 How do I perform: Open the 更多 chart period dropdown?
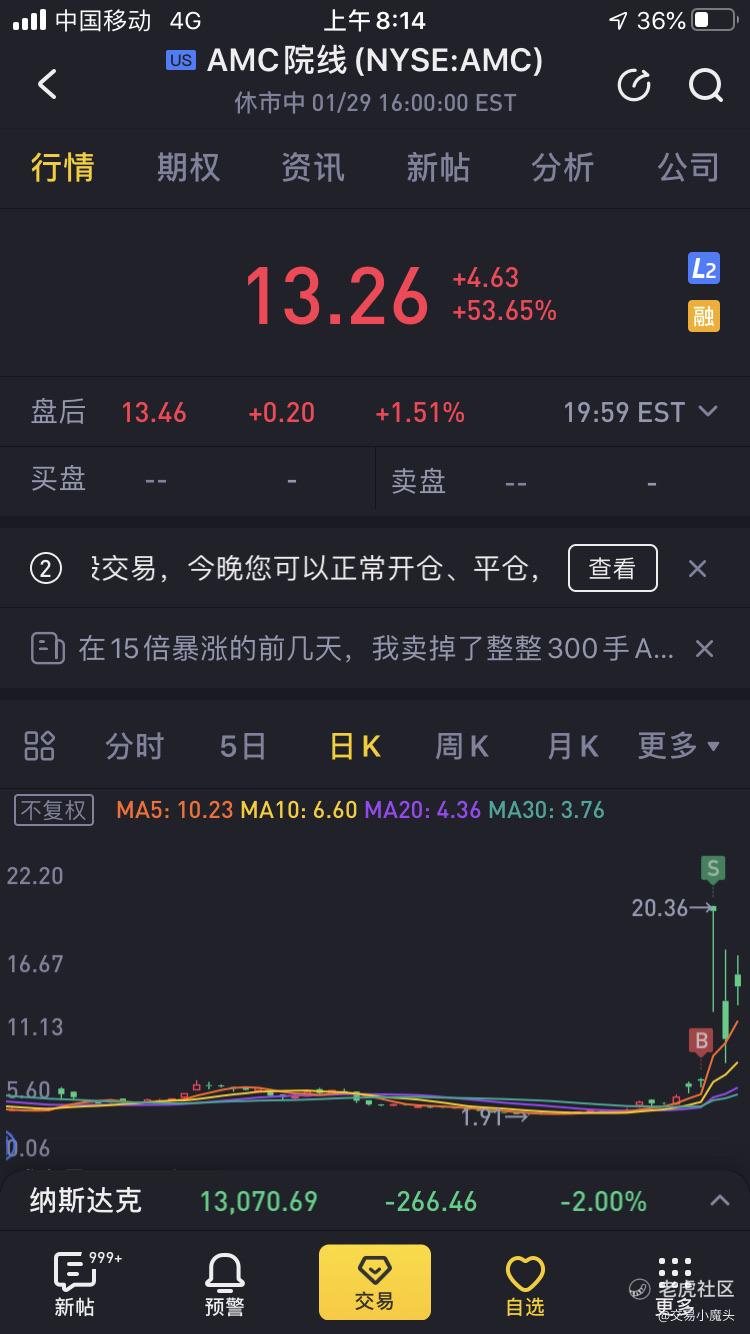pyautogui.click(x=678, y=746)
